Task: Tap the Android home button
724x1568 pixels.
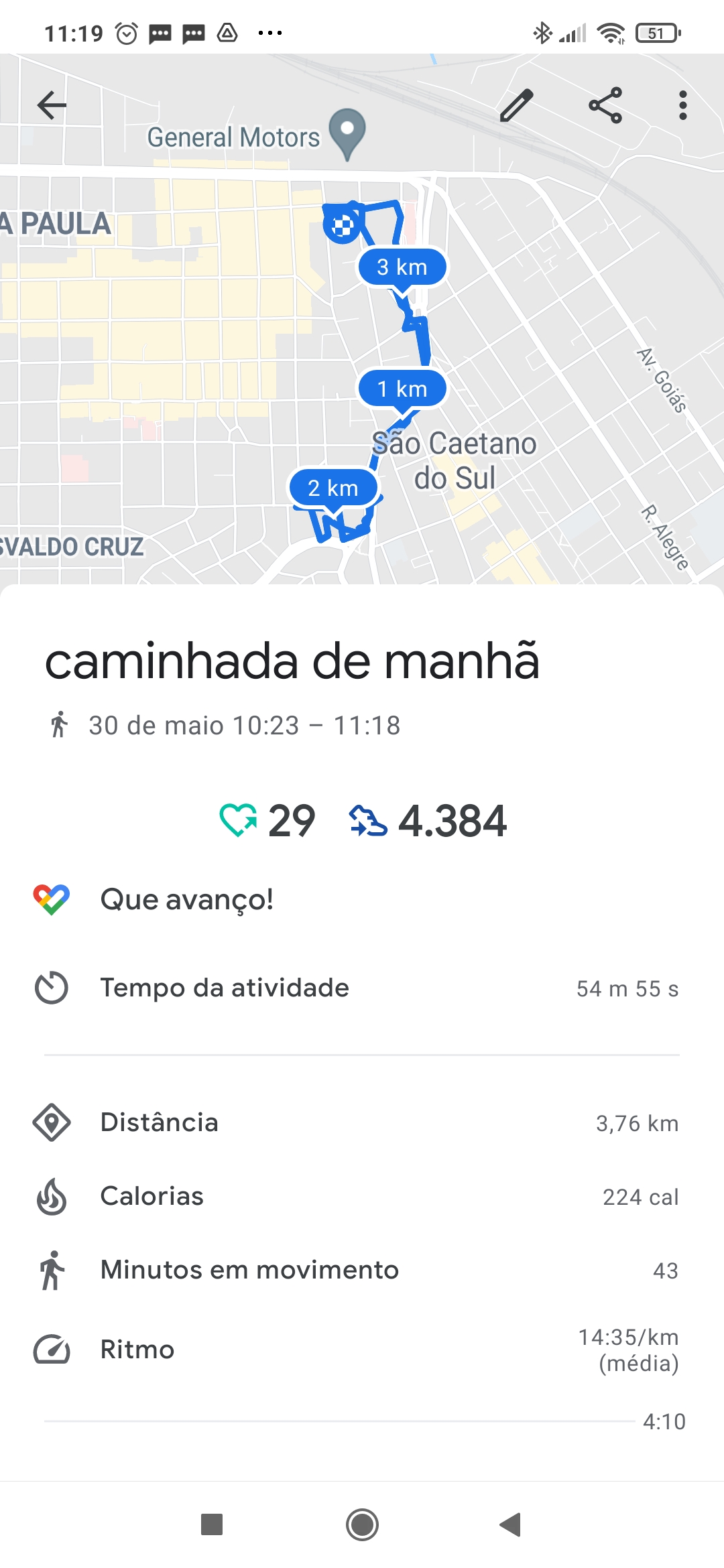Action: (362, 1524)
